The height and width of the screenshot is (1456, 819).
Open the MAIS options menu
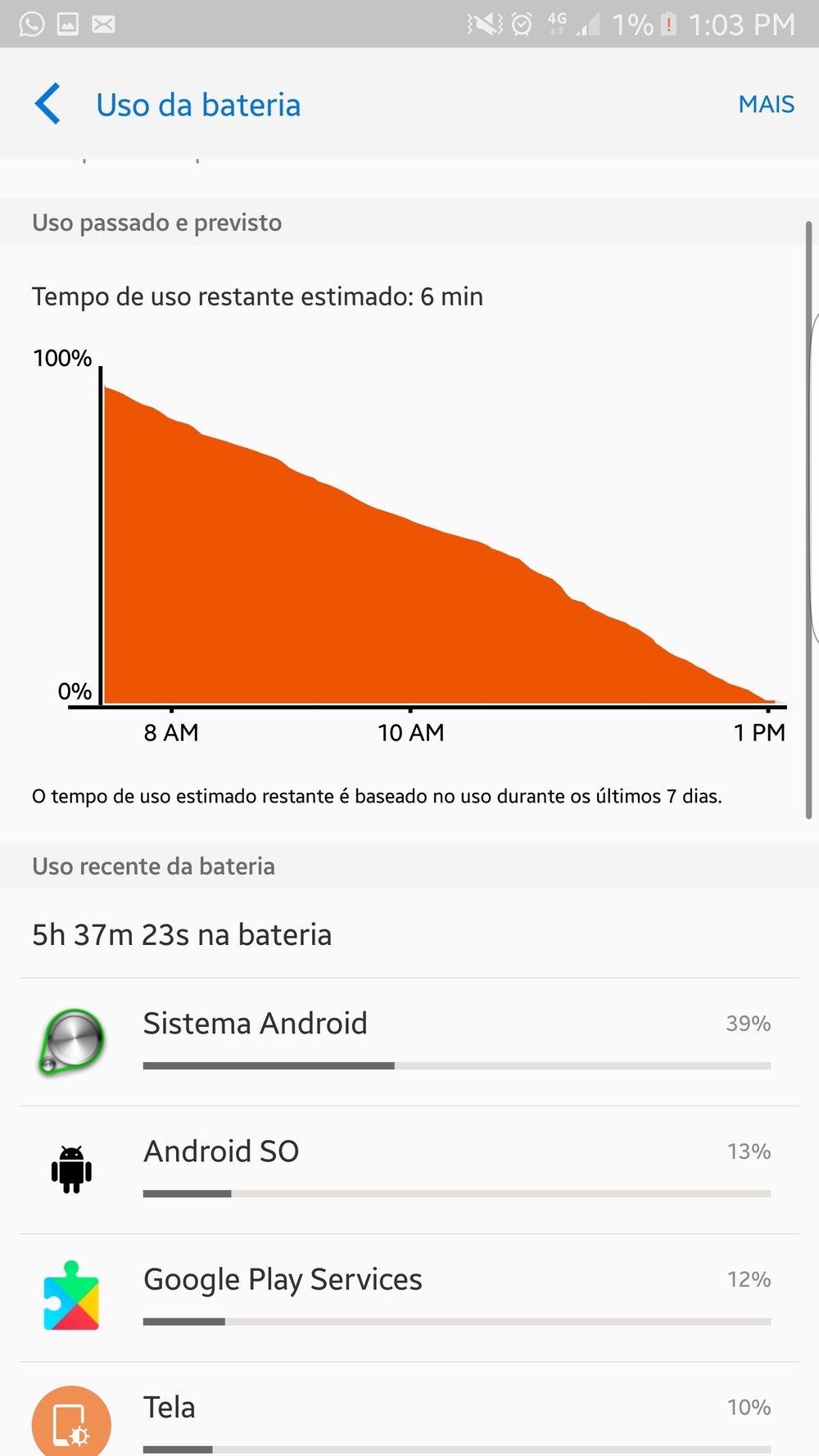pos(766,104)
